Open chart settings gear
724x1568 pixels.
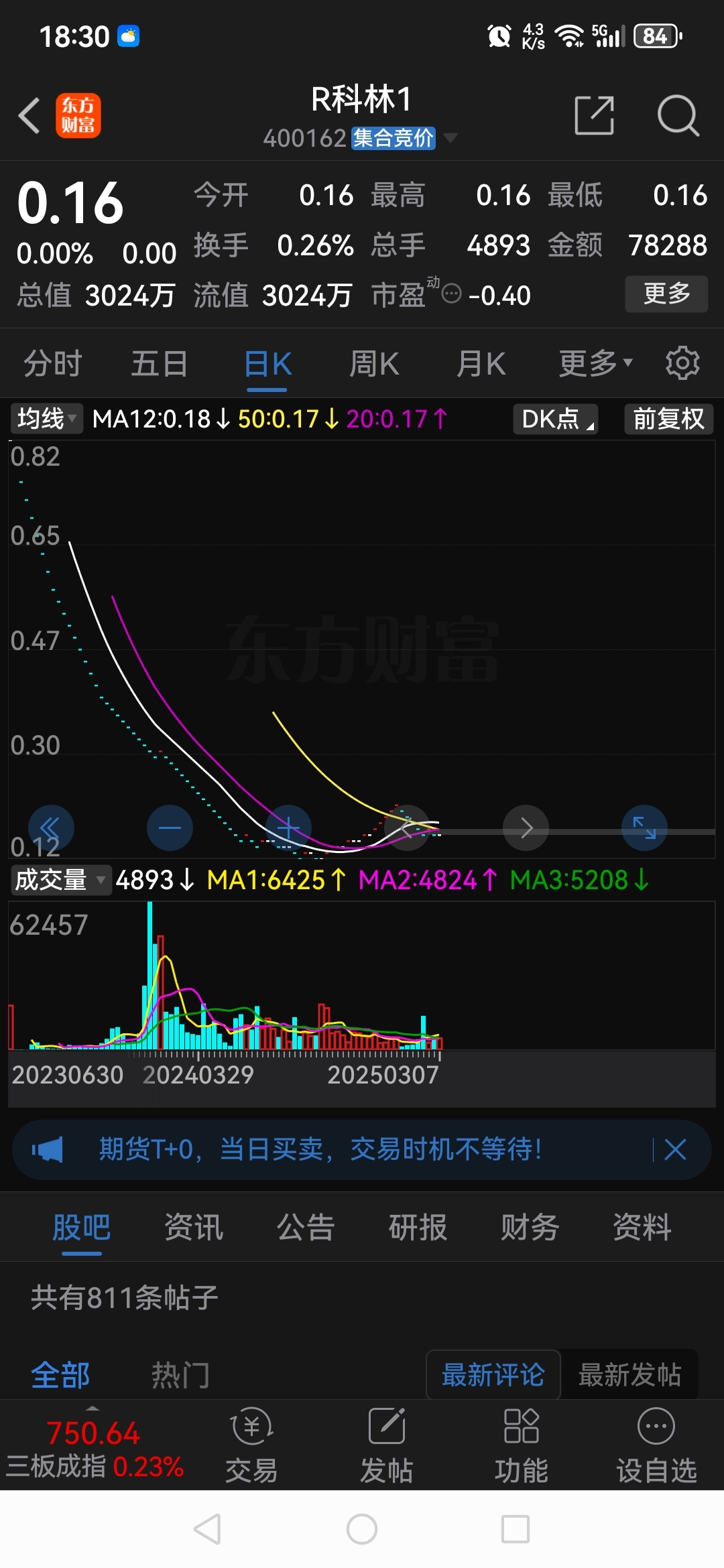[x=682, y=363]
